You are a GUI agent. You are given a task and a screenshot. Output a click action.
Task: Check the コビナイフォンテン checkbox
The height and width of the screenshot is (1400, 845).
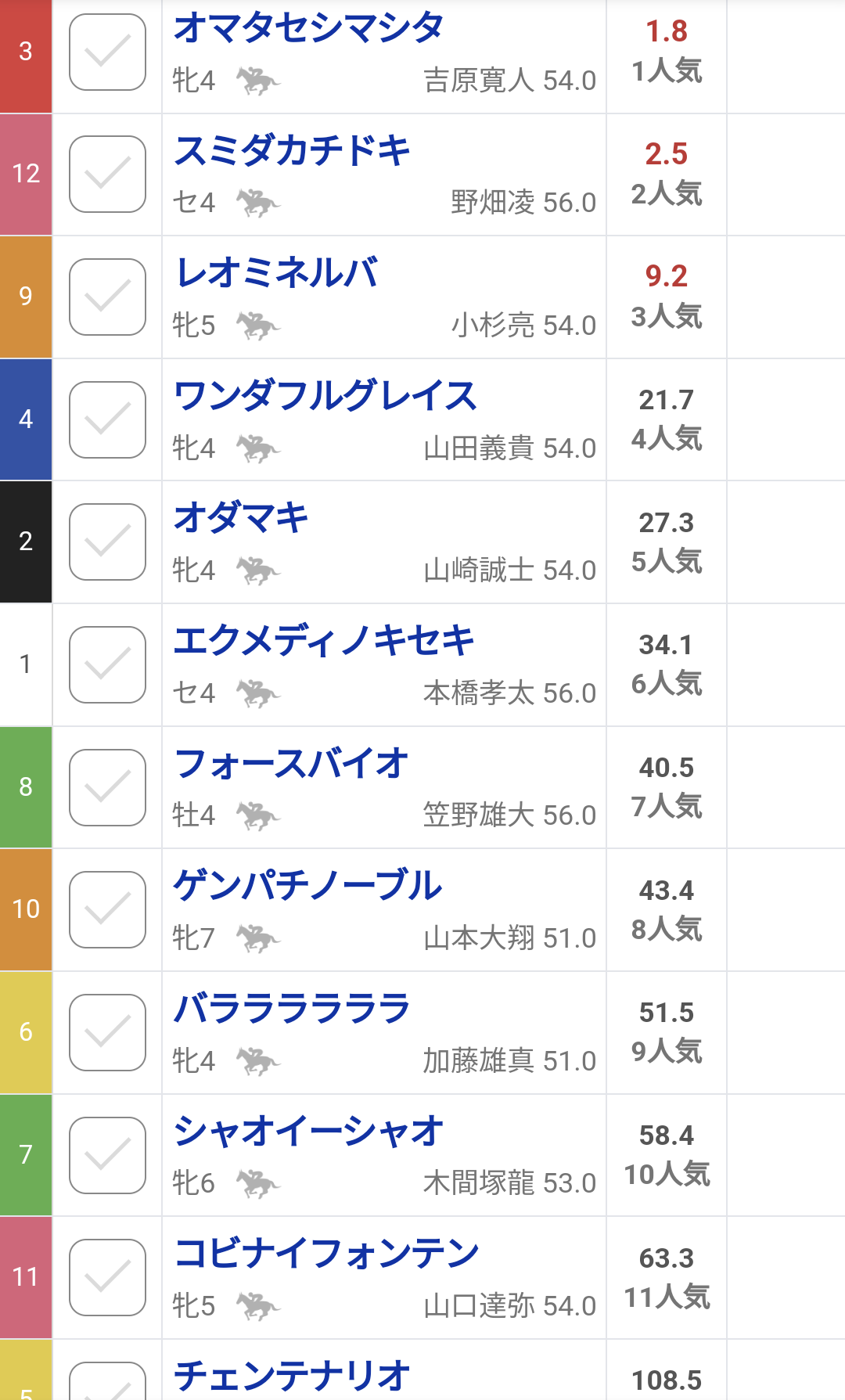107,1277
